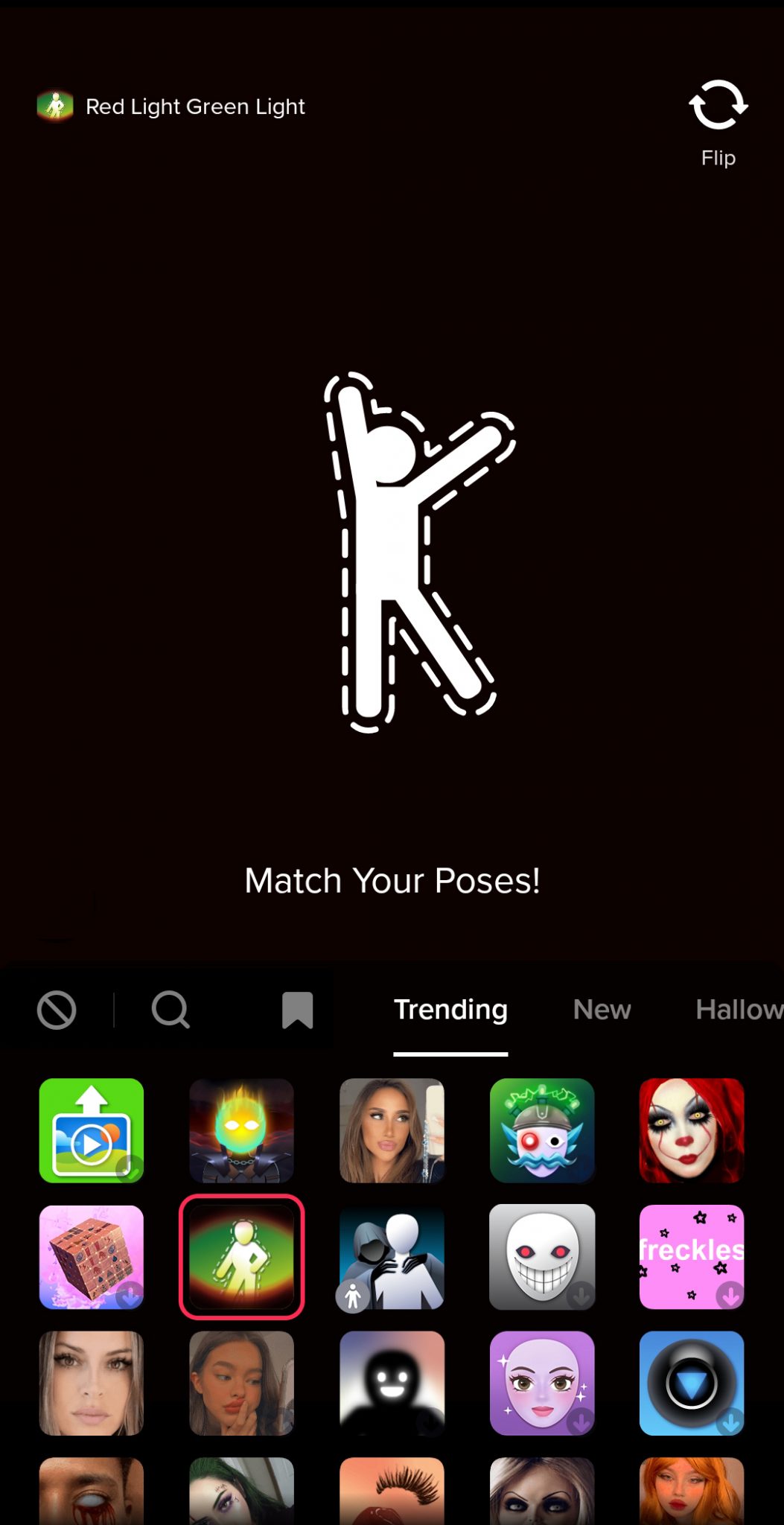
Task: Pick the grinning white mask effect
Action: pos(542,1257)
